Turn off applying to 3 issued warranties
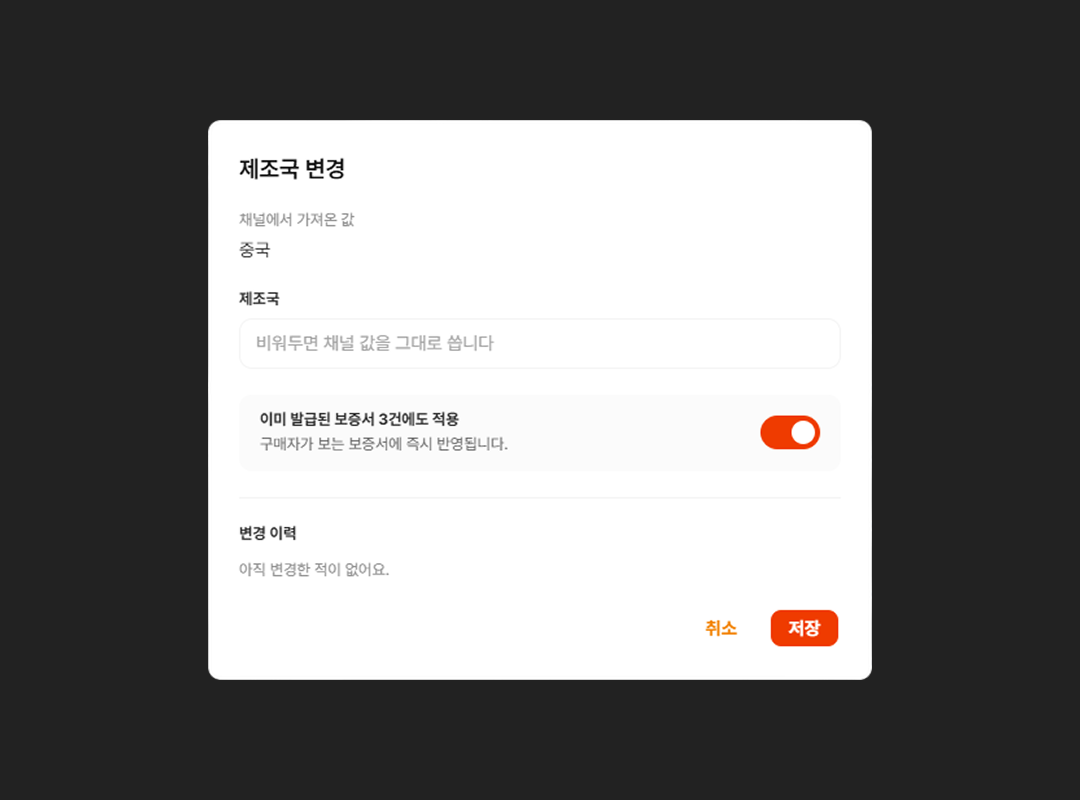 [789, 433]
